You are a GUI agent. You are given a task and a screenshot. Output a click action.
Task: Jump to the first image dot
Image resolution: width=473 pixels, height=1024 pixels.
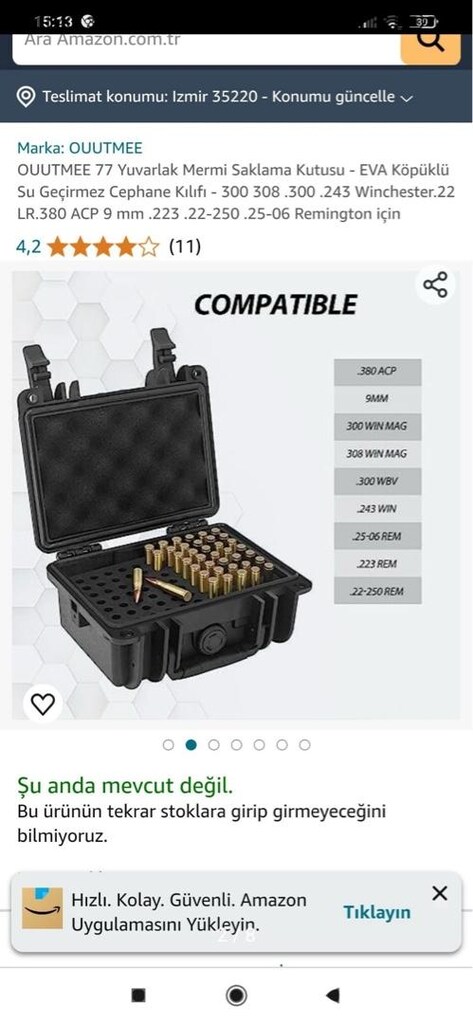click(x=169, y=744)
